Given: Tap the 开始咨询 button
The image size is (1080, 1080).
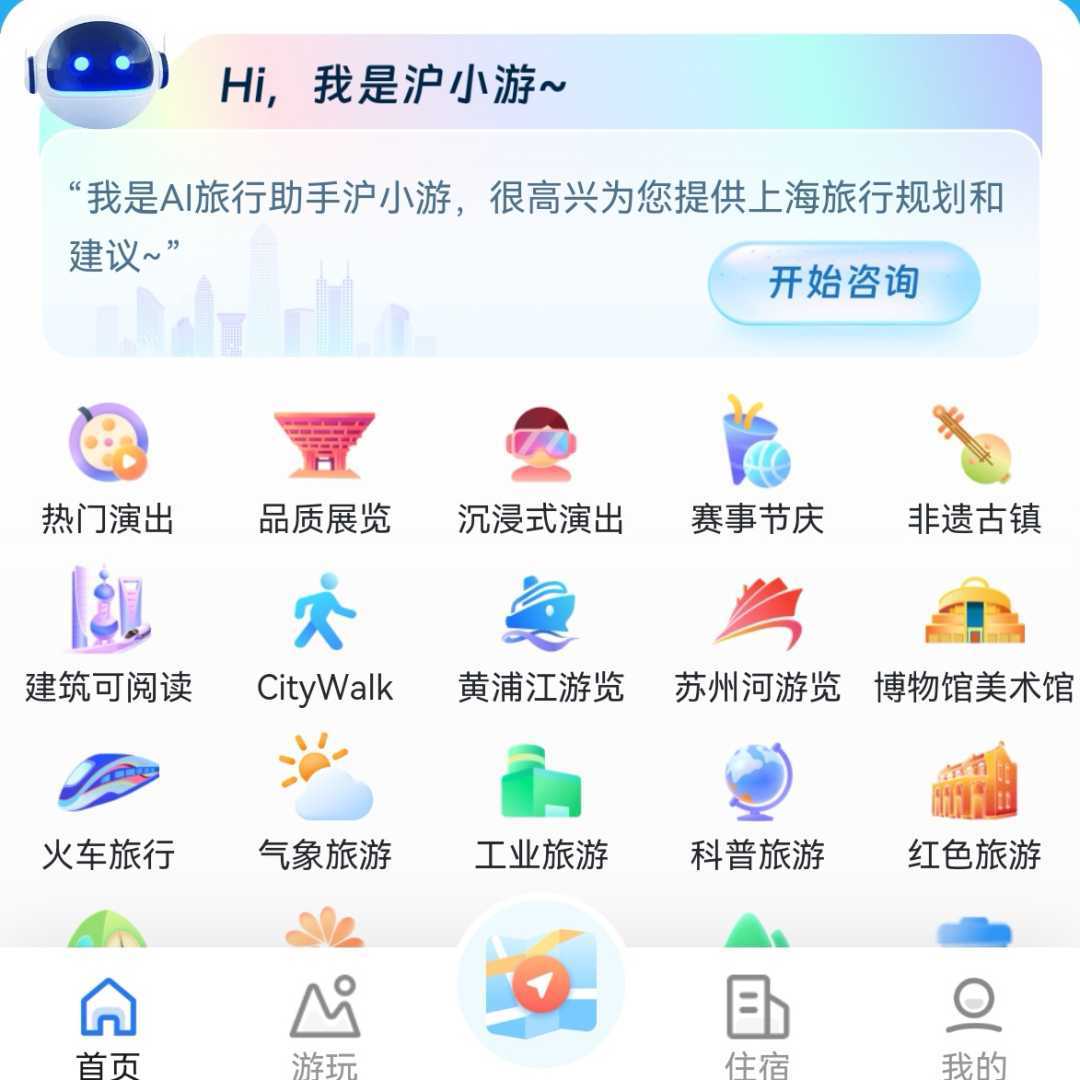Looking at the screenshot, I should click(843, 283).
